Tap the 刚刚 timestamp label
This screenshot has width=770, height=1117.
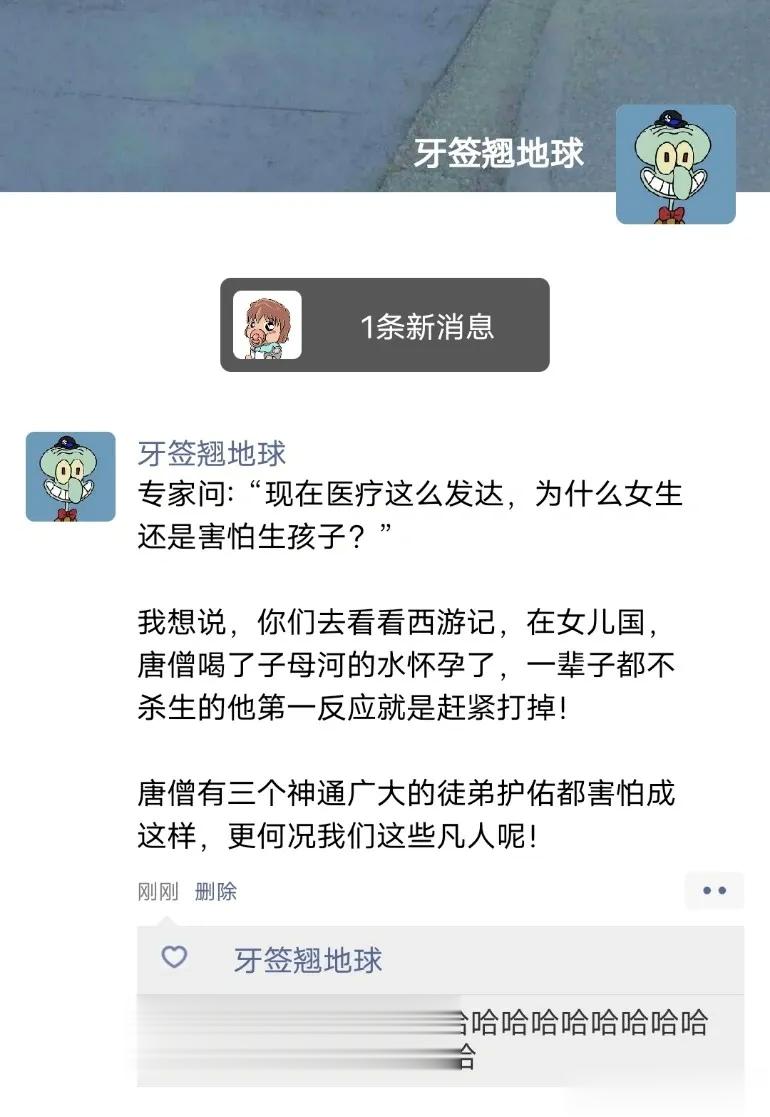158,889
